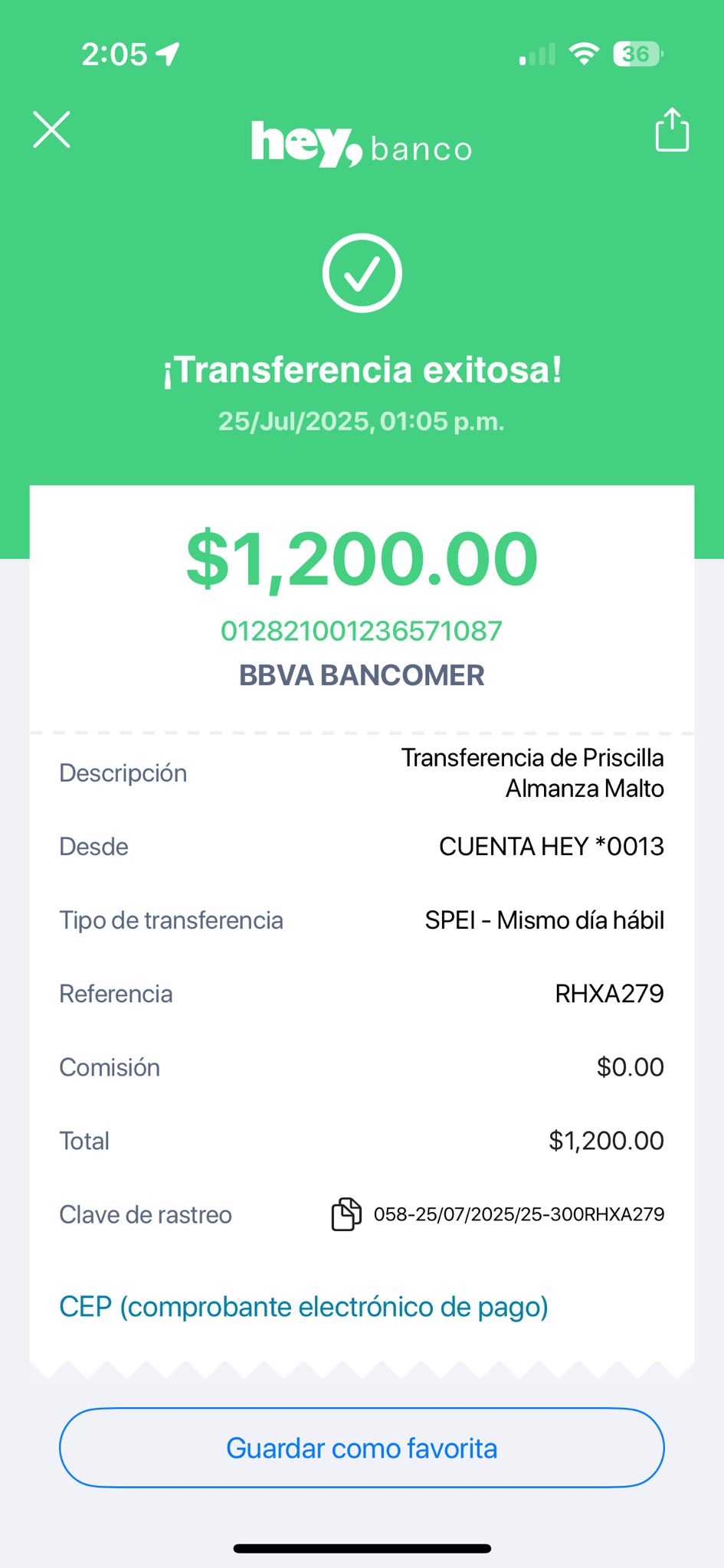Close the transfer receipt screen
The width and height of the screenshot is (724, 1568).
click(x=51, y=129)
